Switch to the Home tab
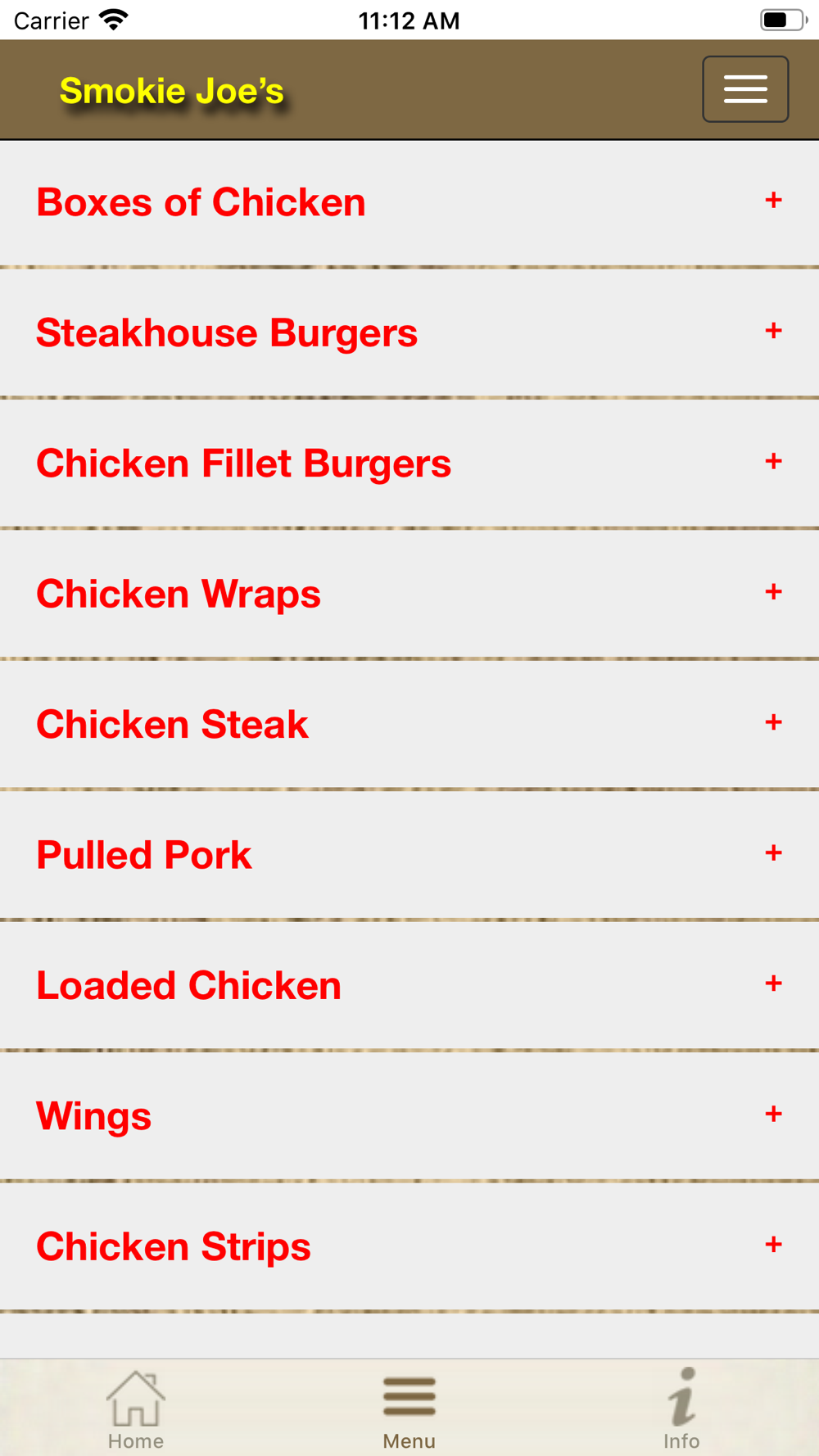The width and height of the screenshot is (819, 1456). click(136, 1410)
